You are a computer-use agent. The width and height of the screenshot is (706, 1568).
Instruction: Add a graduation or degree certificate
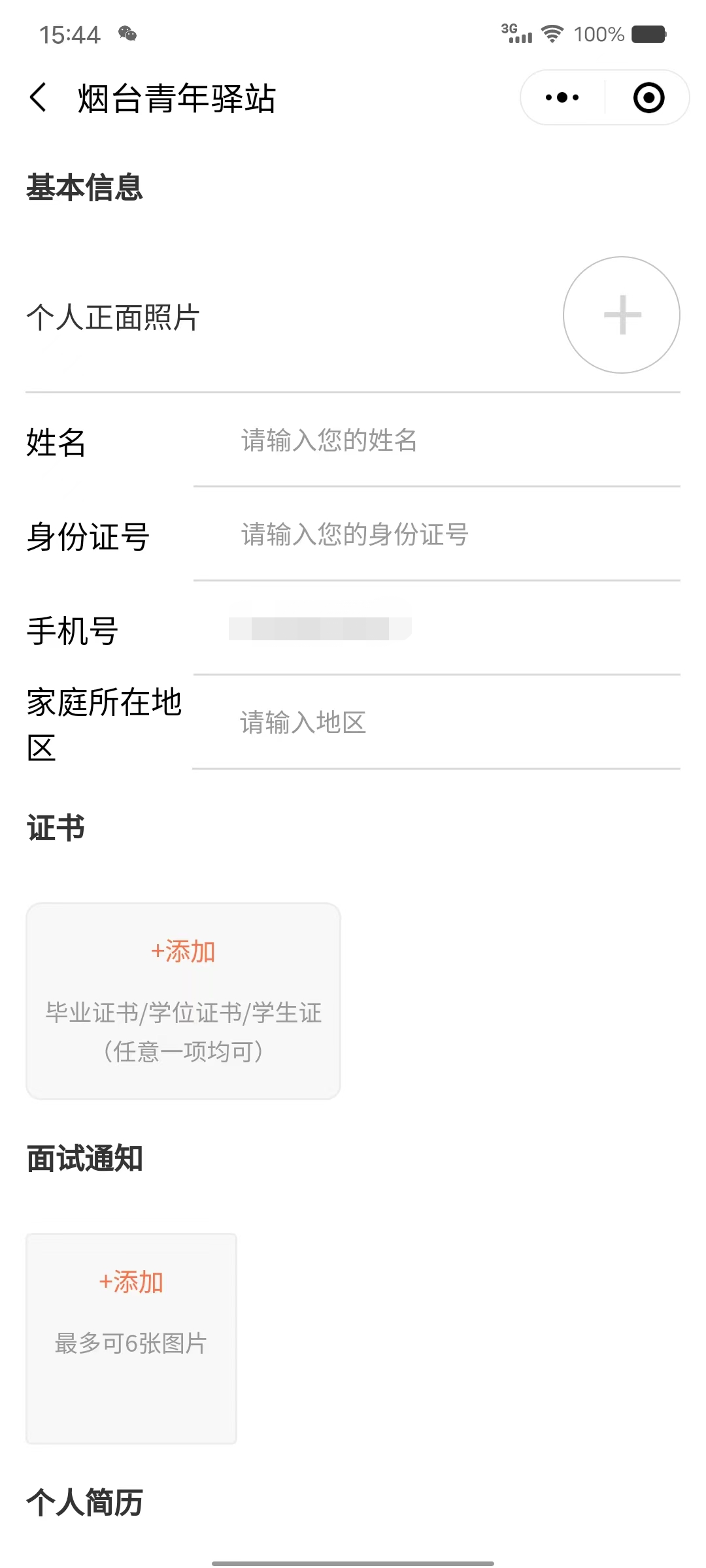[183, 1000]
